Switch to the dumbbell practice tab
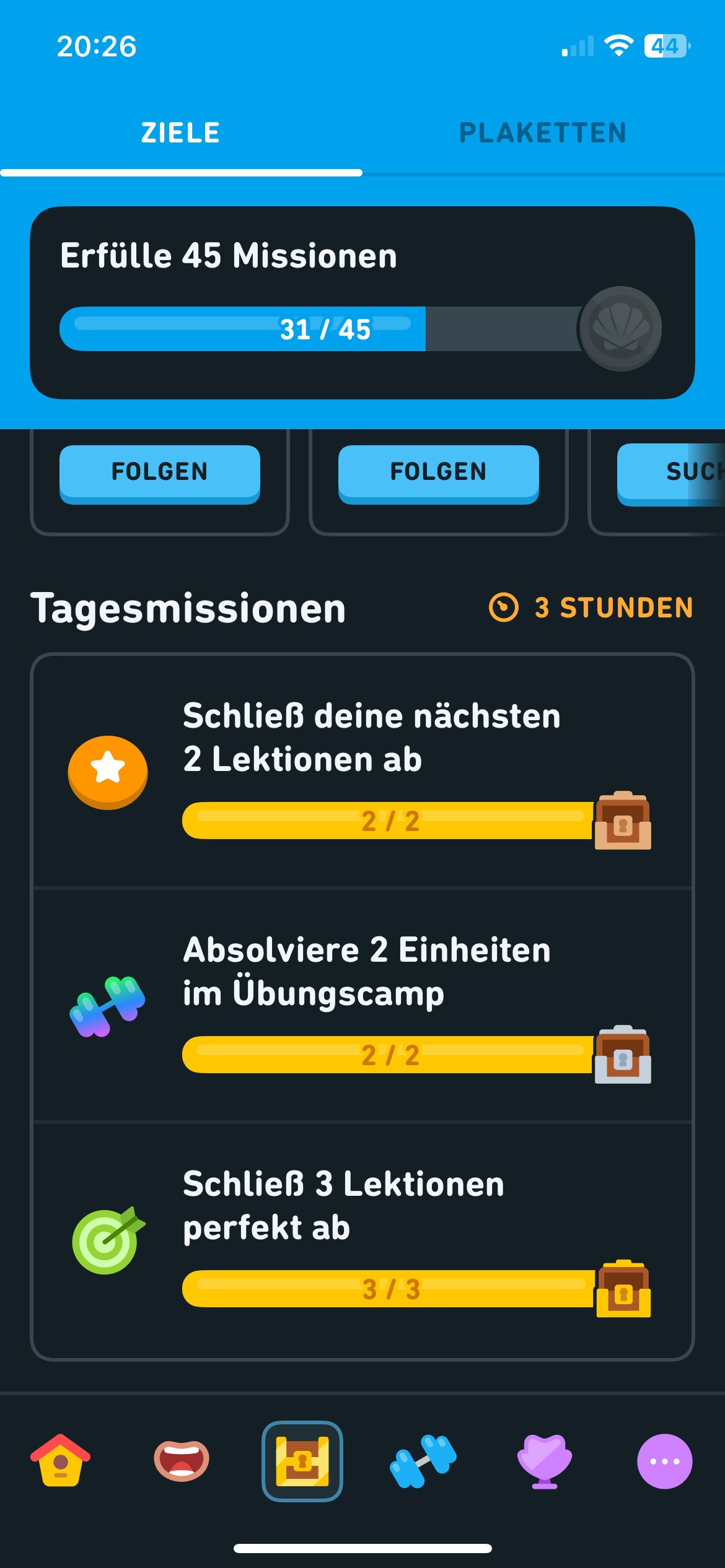 pos(423,1461)
